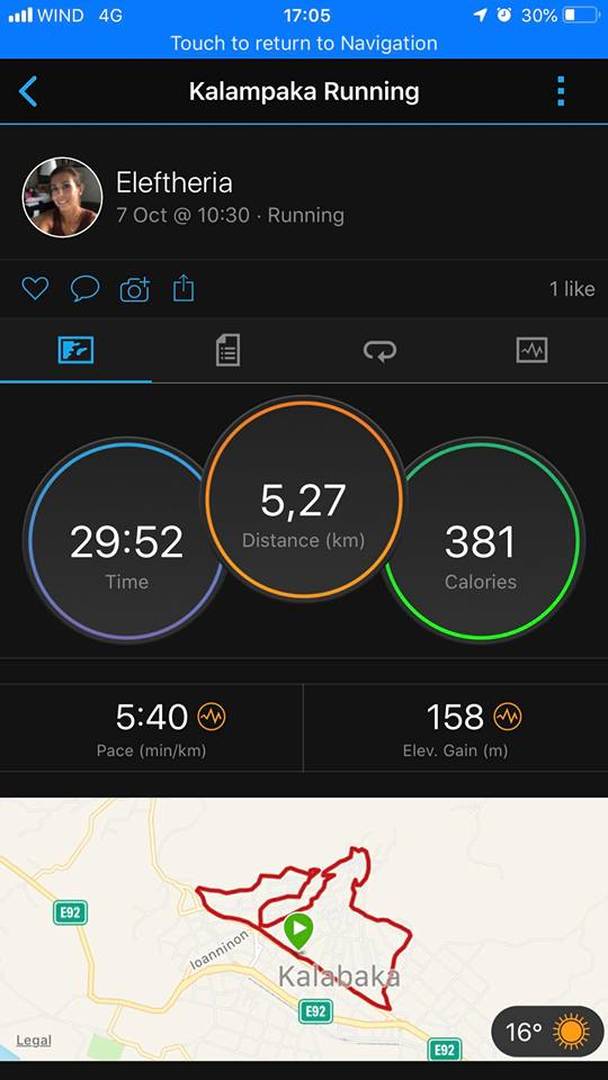The image size is (608, 1080).
Task: Switch to the laps tab
Action: [380, 351]
